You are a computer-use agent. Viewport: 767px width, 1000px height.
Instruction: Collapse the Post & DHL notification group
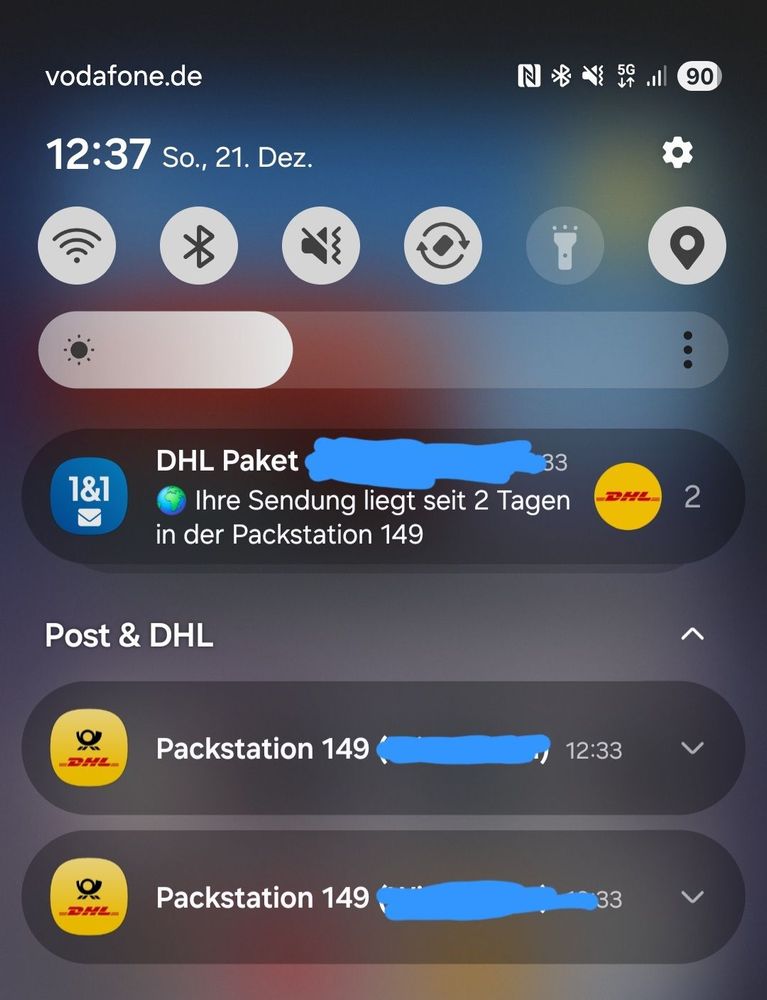point(692,635)
